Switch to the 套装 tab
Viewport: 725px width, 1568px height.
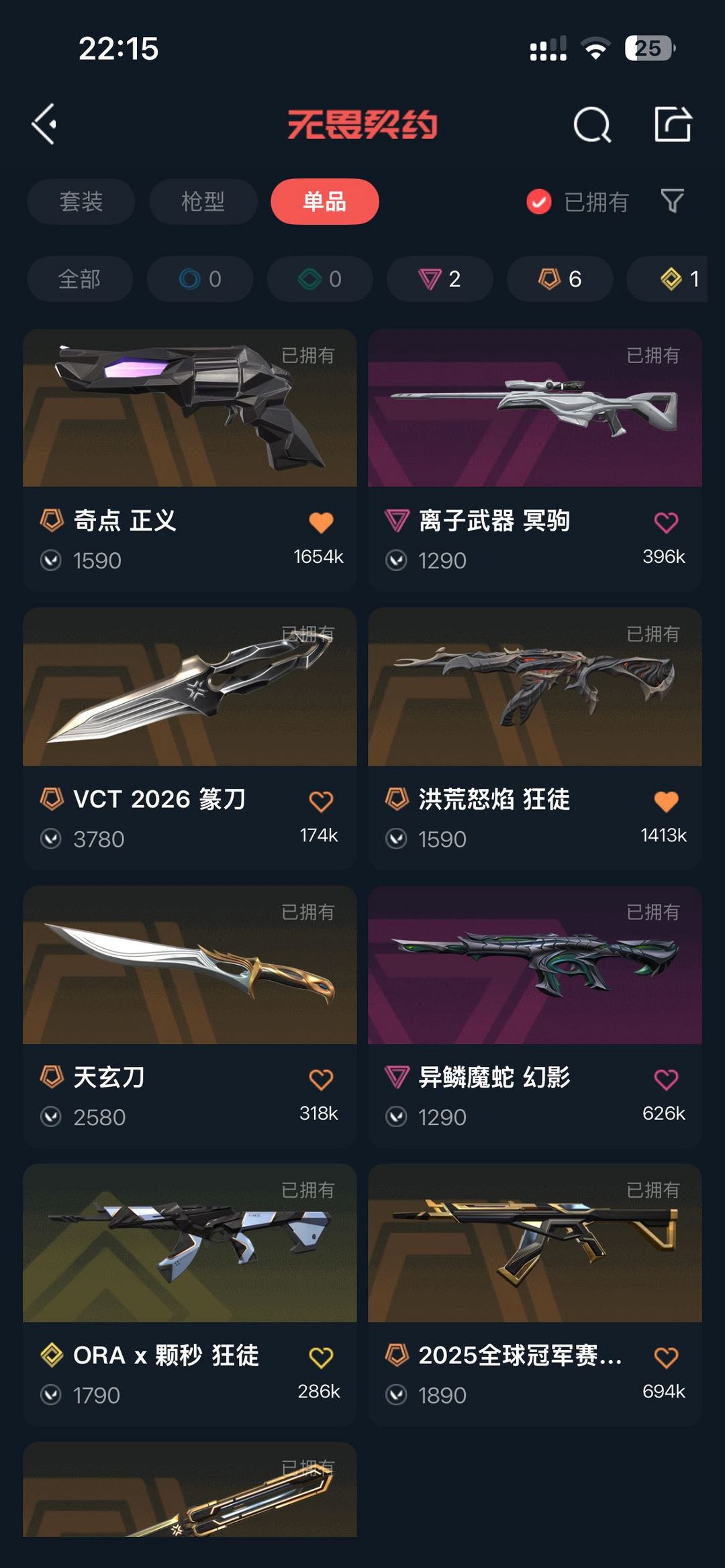click(80, 202)
